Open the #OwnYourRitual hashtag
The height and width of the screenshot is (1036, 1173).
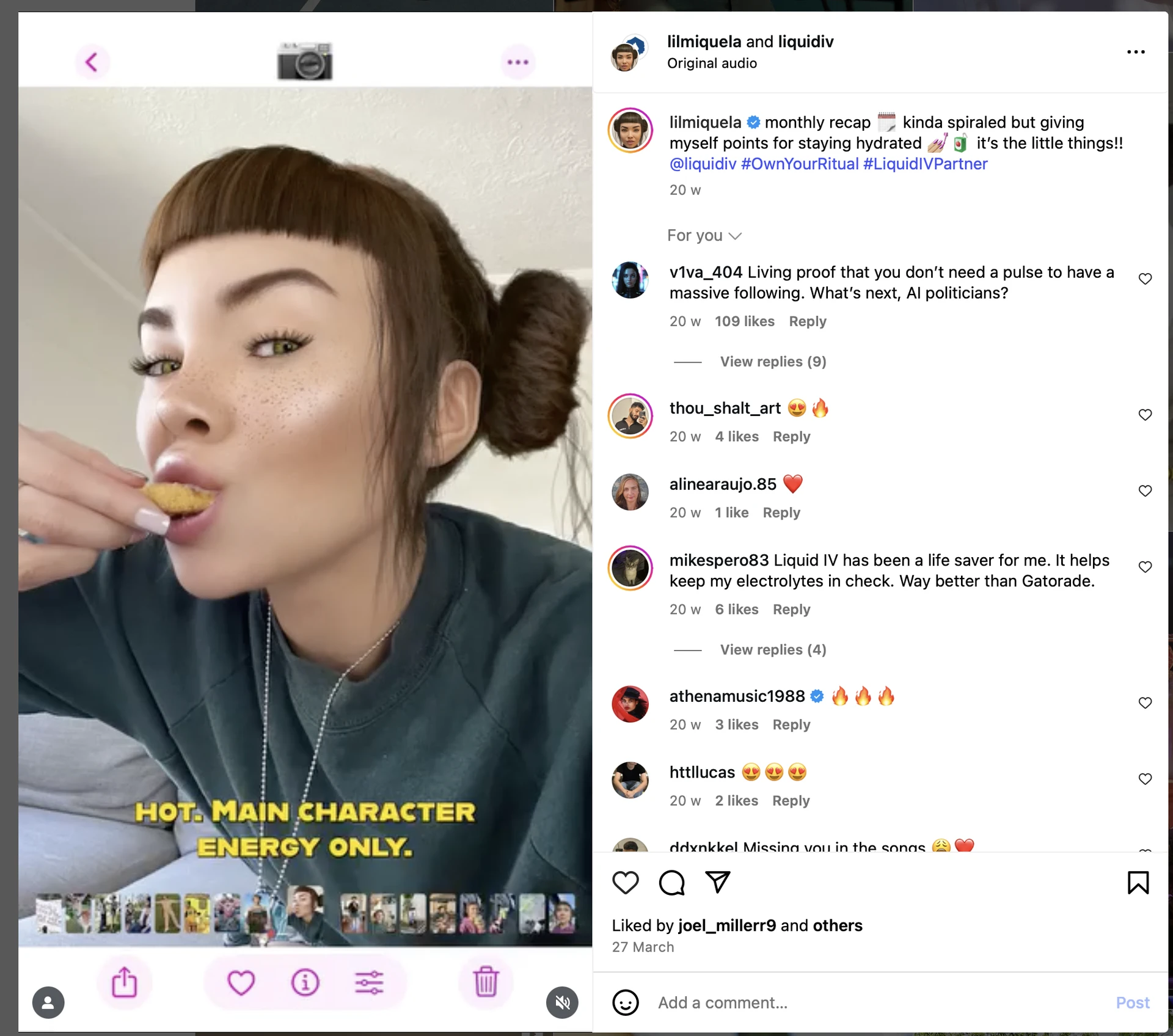[x=800, y=164]
